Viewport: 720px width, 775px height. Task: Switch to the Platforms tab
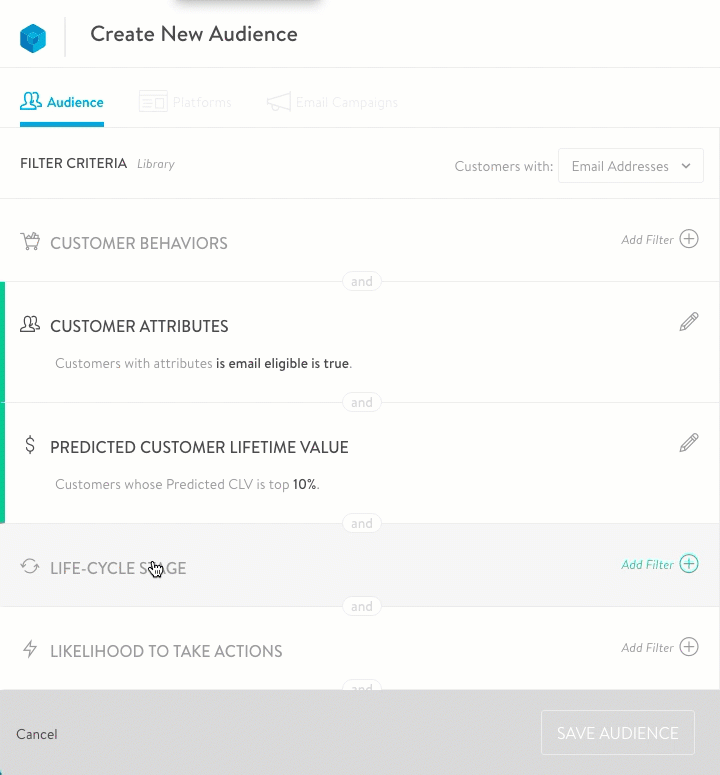point(185,102)
